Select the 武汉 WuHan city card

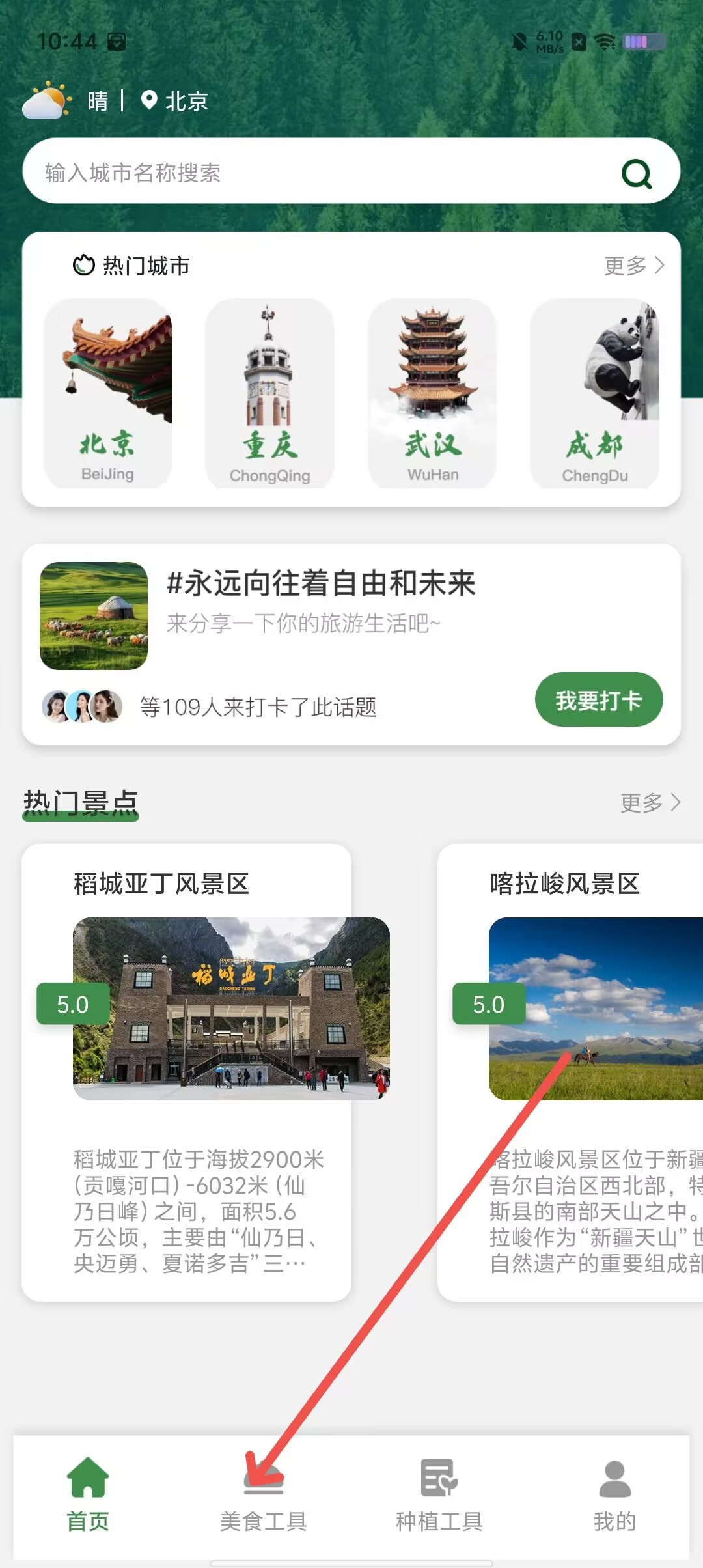tap(432, 393)
